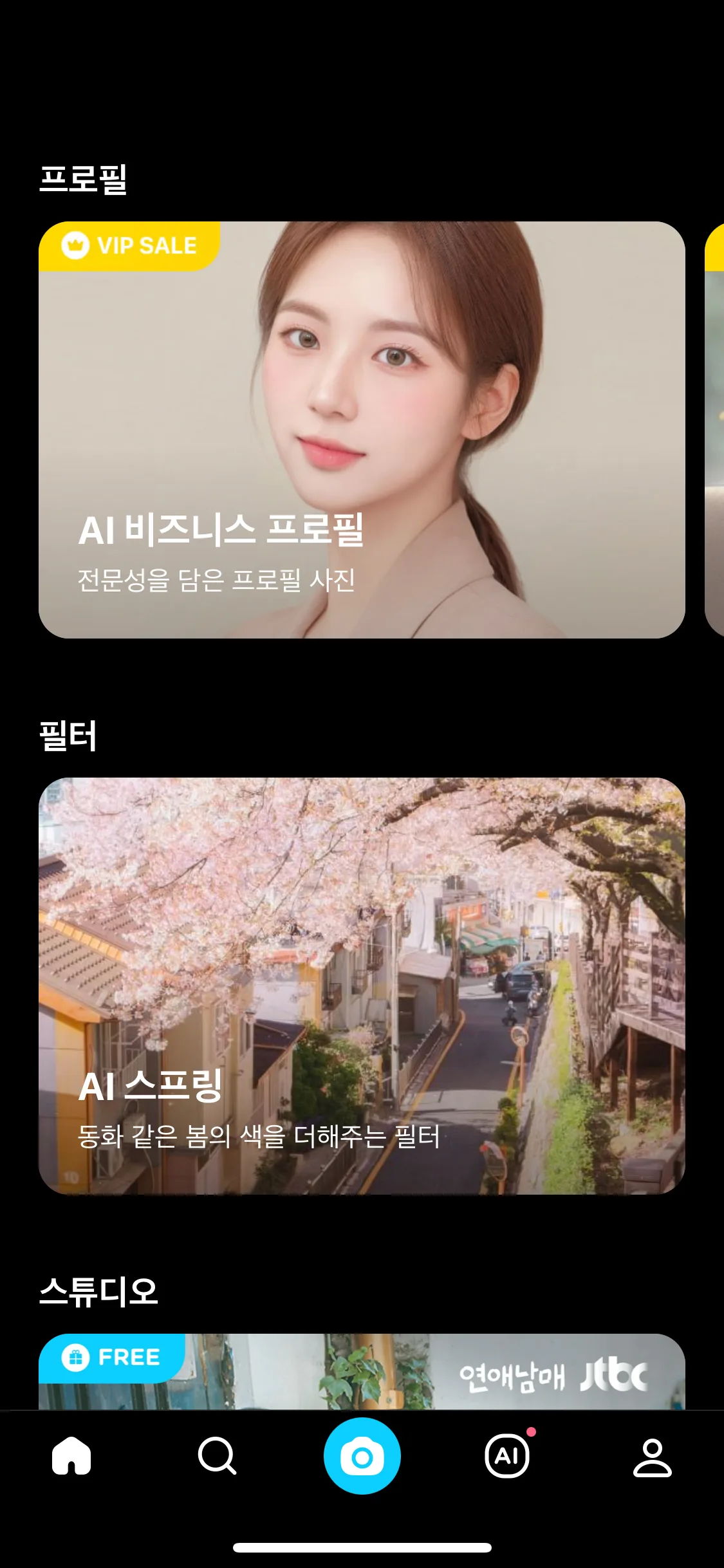
Task: Open the partially visible next profile card
Action: 714,429
